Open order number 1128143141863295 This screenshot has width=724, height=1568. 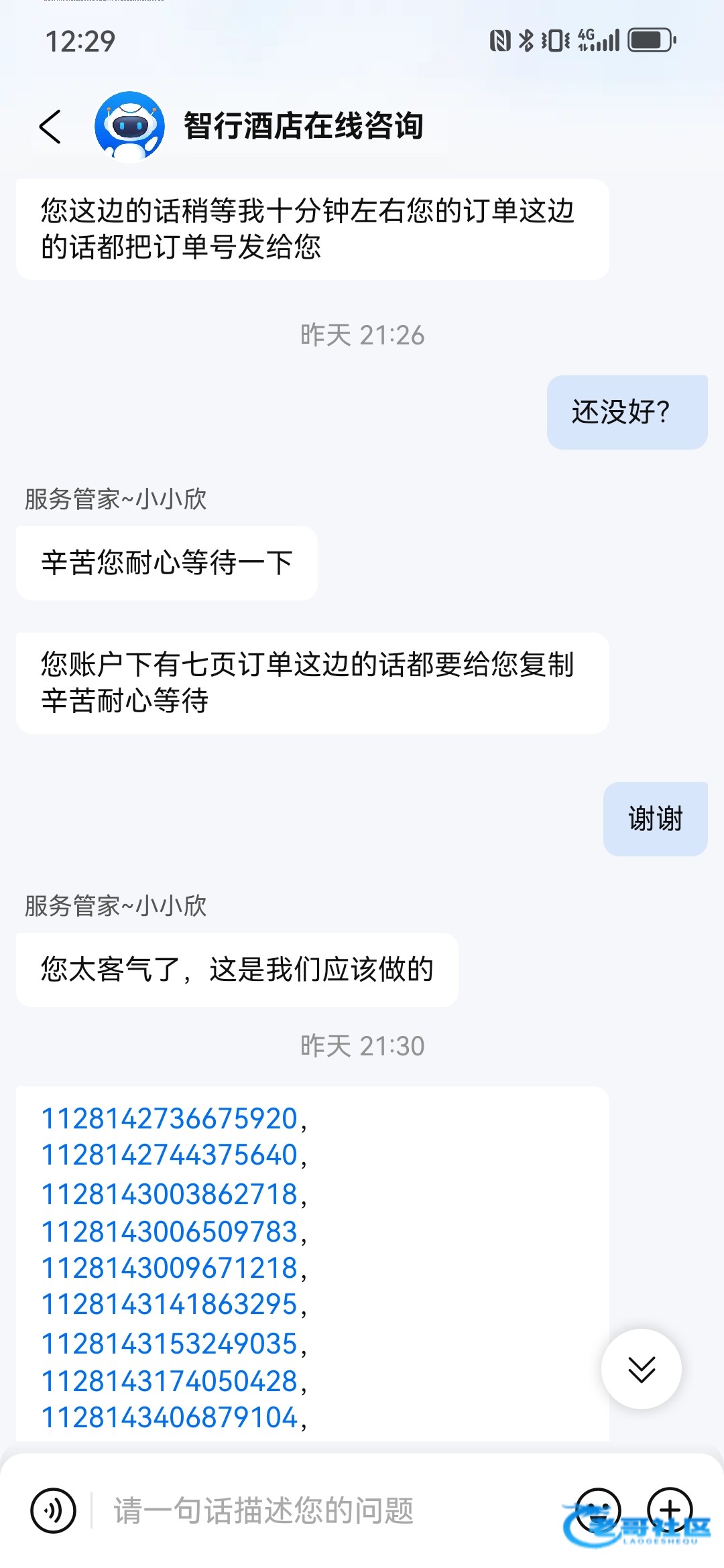pos(169,1304)
